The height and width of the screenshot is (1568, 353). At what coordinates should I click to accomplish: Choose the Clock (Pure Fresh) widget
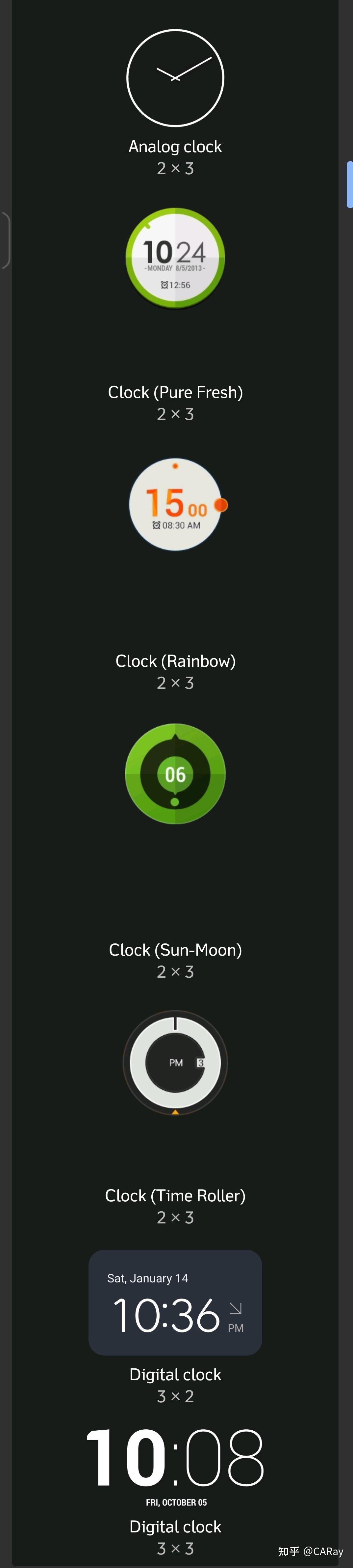tap(175, 258)
